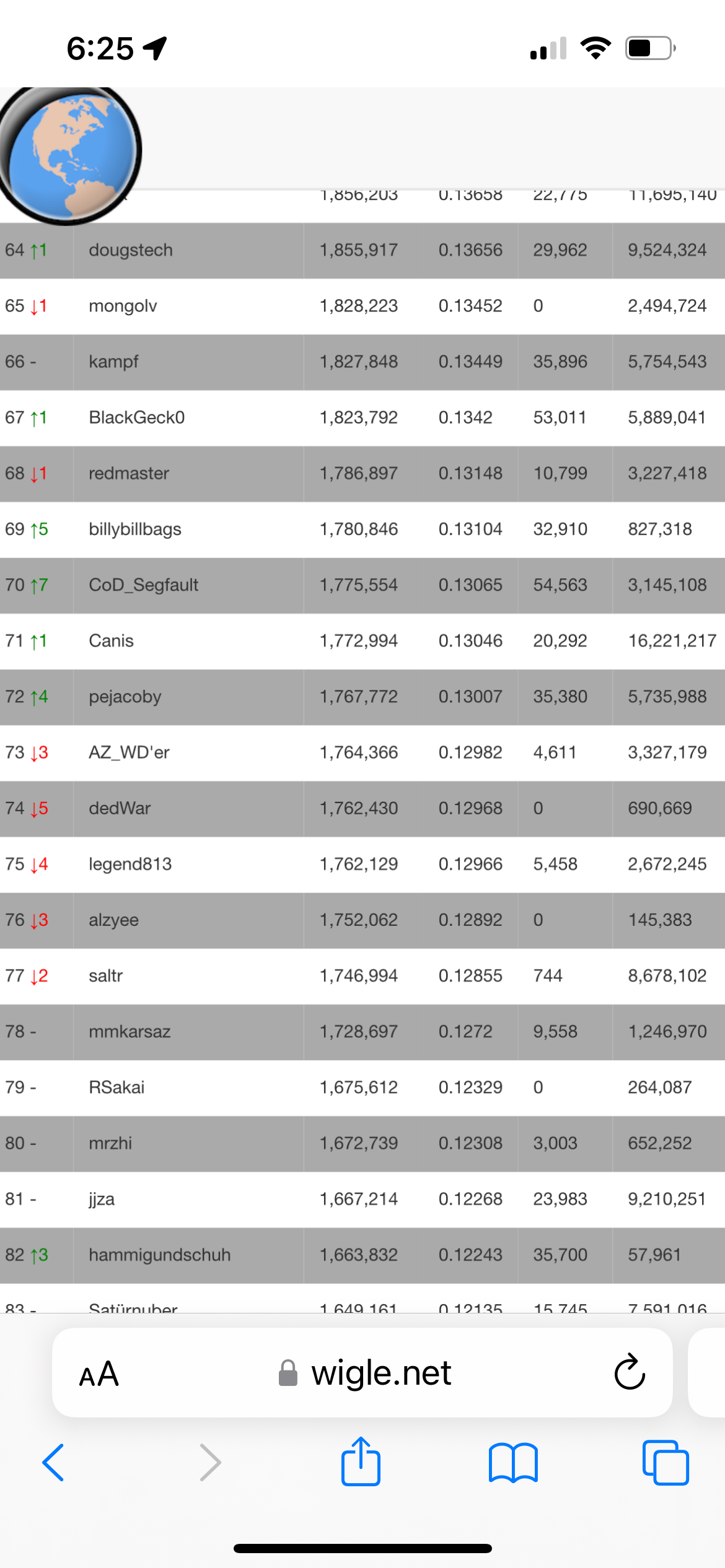Show all open tabs

pos(666,1463)
